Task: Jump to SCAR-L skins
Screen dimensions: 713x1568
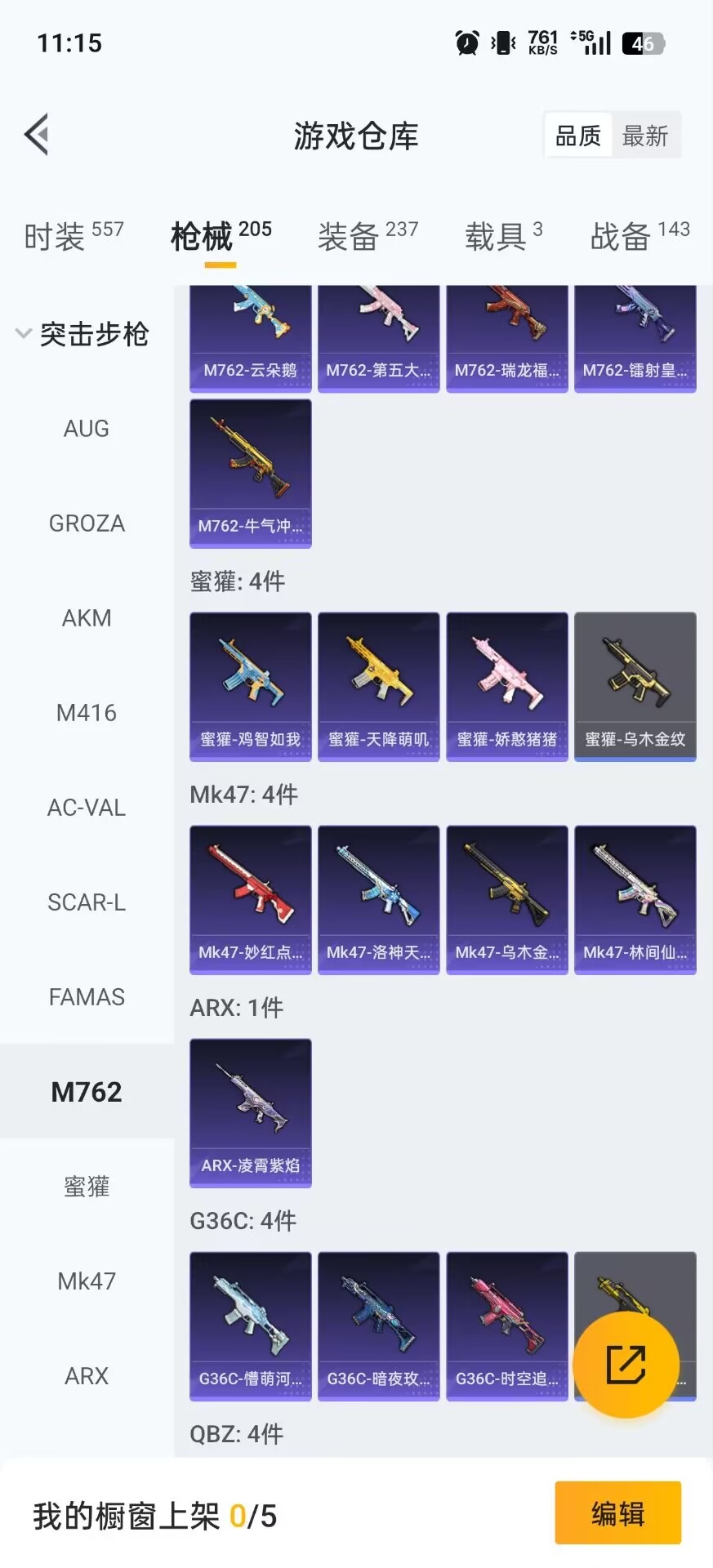Action: tap(87, 902)
